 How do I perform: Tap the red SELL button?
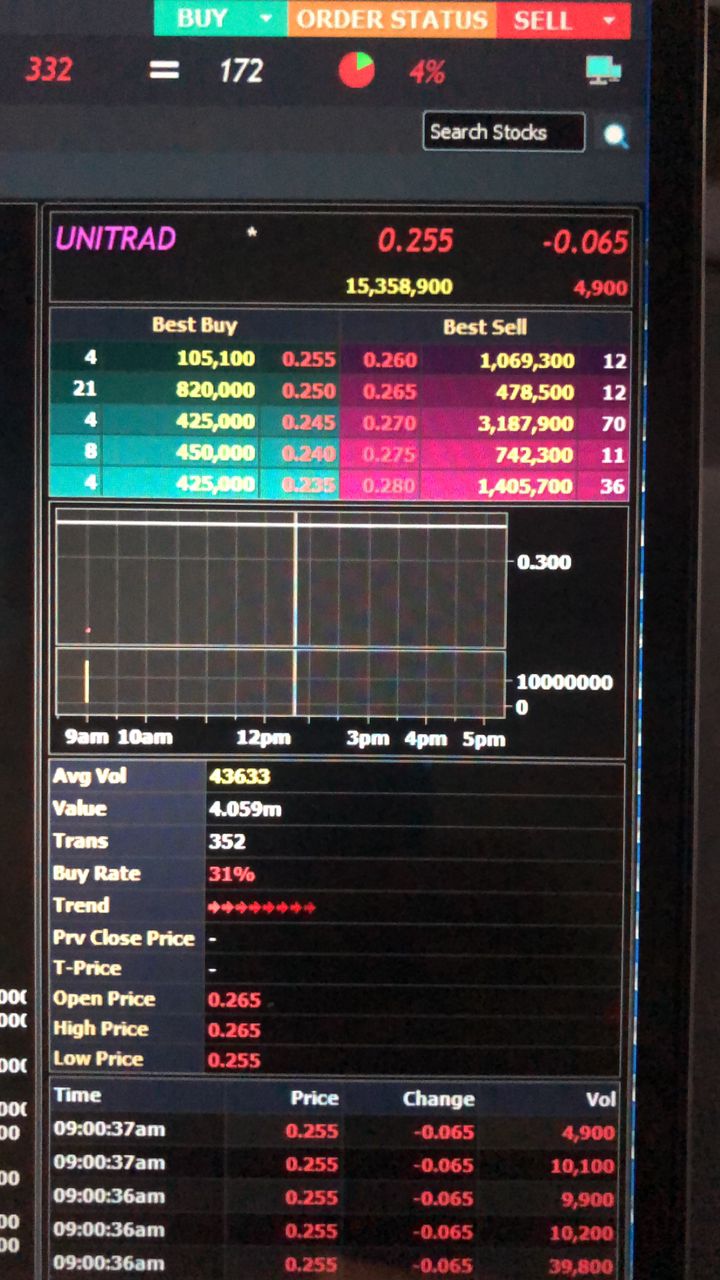point(543,20)
